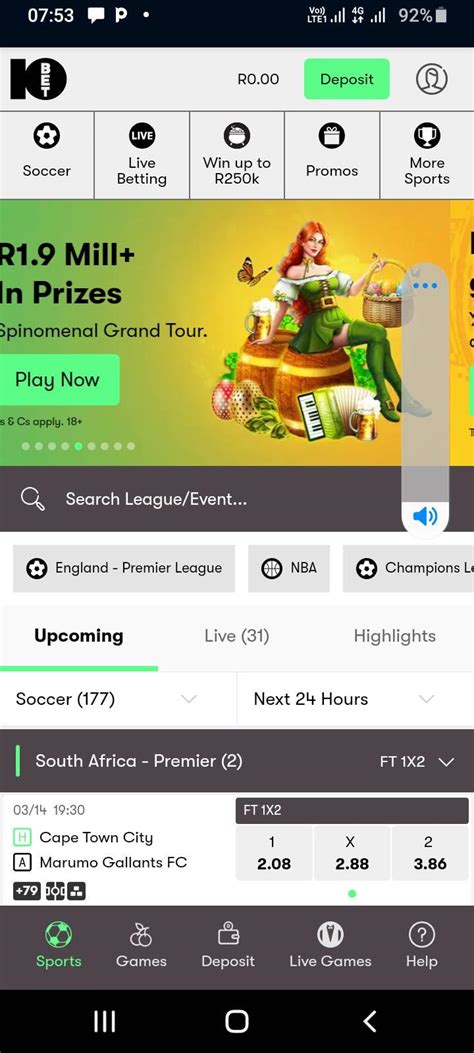Screen dimensions: 474x1053
Task: Pick the draw odds 2.88
Action: [x=352, y=853]
